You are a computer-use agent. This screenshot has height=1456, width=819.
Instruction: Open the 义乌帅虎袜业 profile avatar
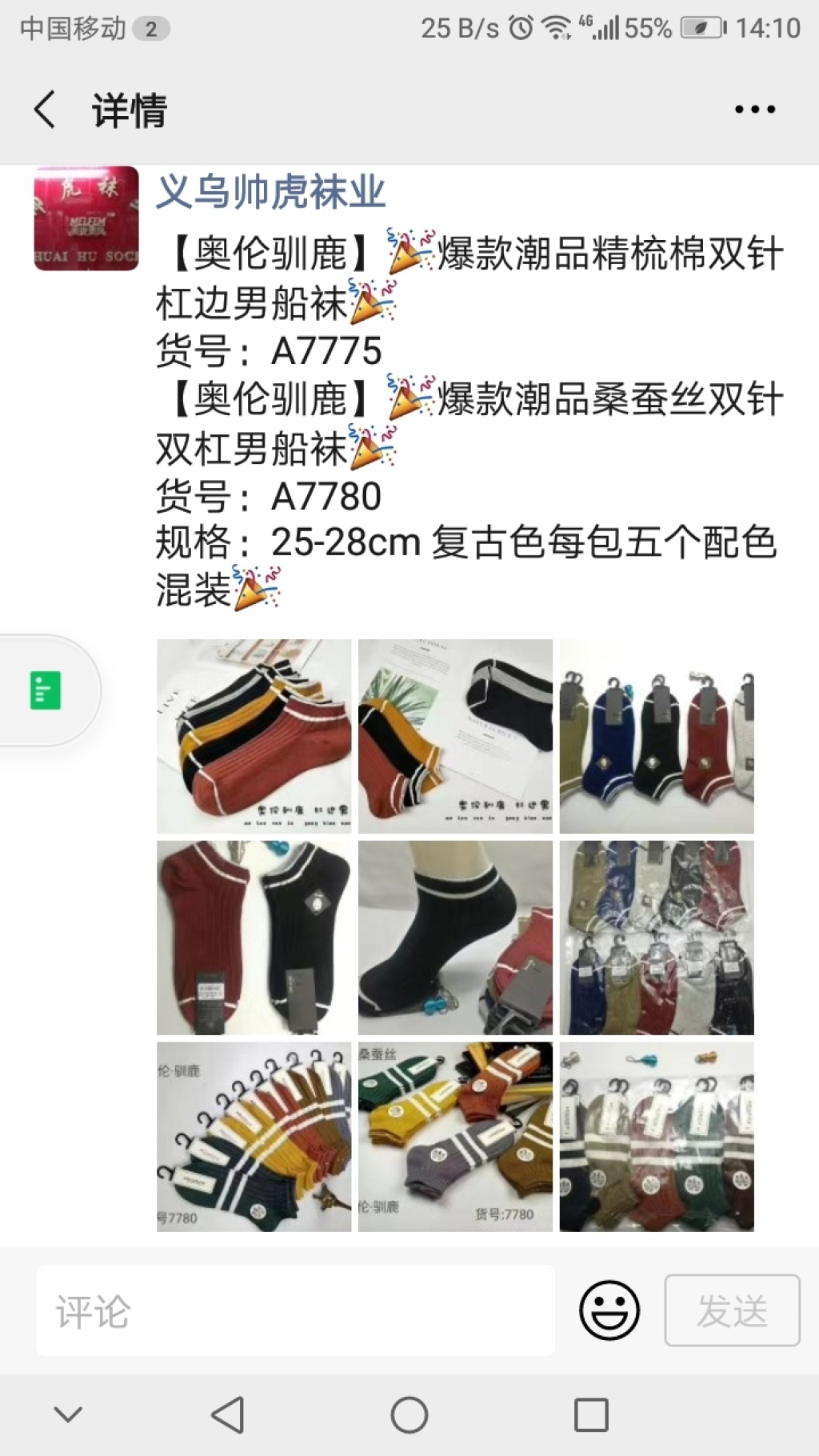pos(86,218)
